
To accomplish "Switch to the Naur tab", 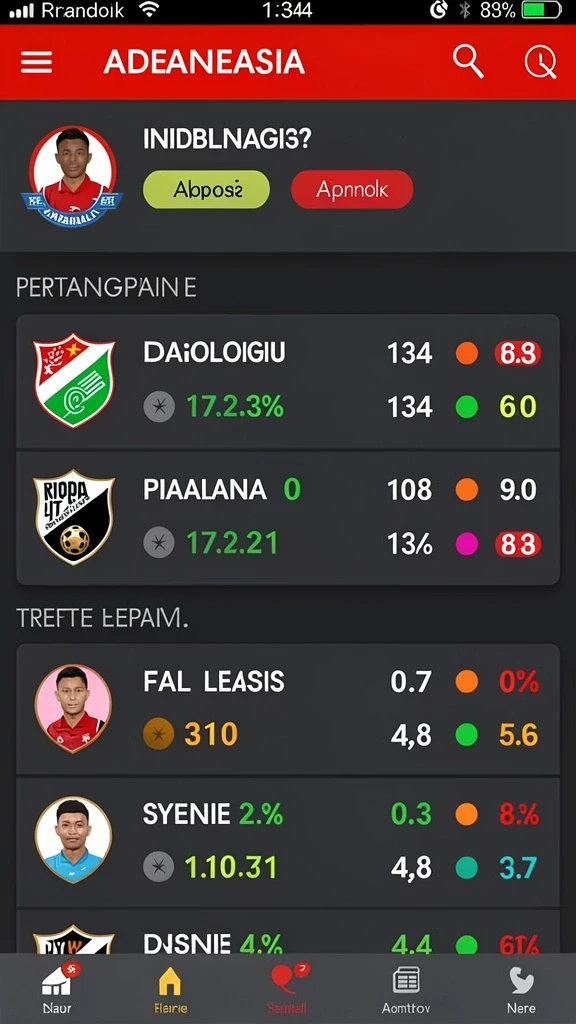I will (x=57, y=987).
